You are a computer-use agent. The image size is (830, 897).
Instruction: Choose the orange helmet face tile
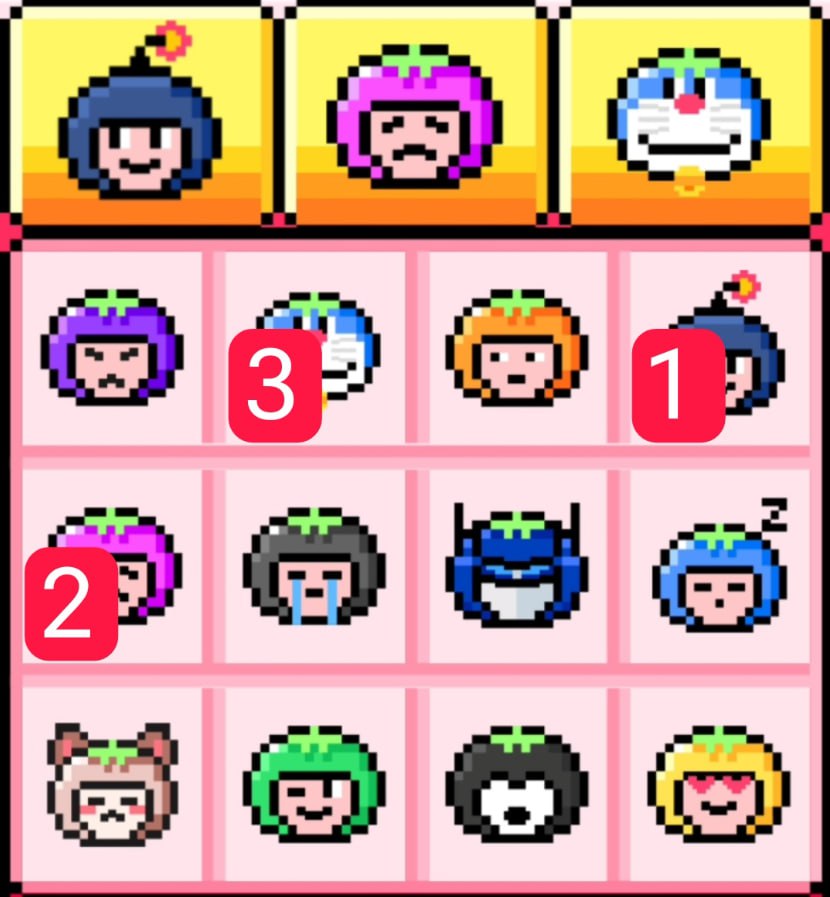[517, 346]
